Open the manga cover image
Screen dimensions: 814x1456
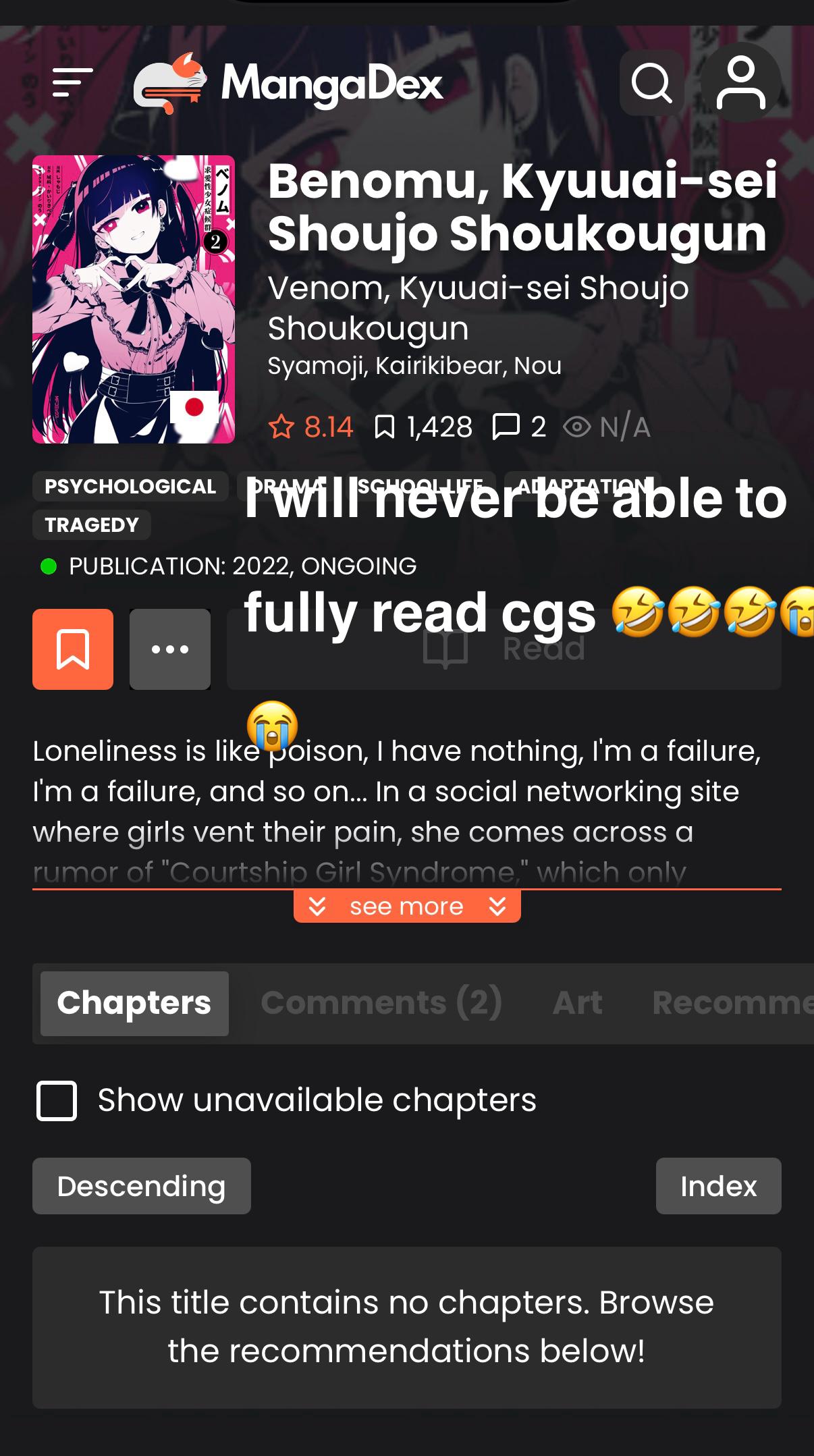[134, 299]
